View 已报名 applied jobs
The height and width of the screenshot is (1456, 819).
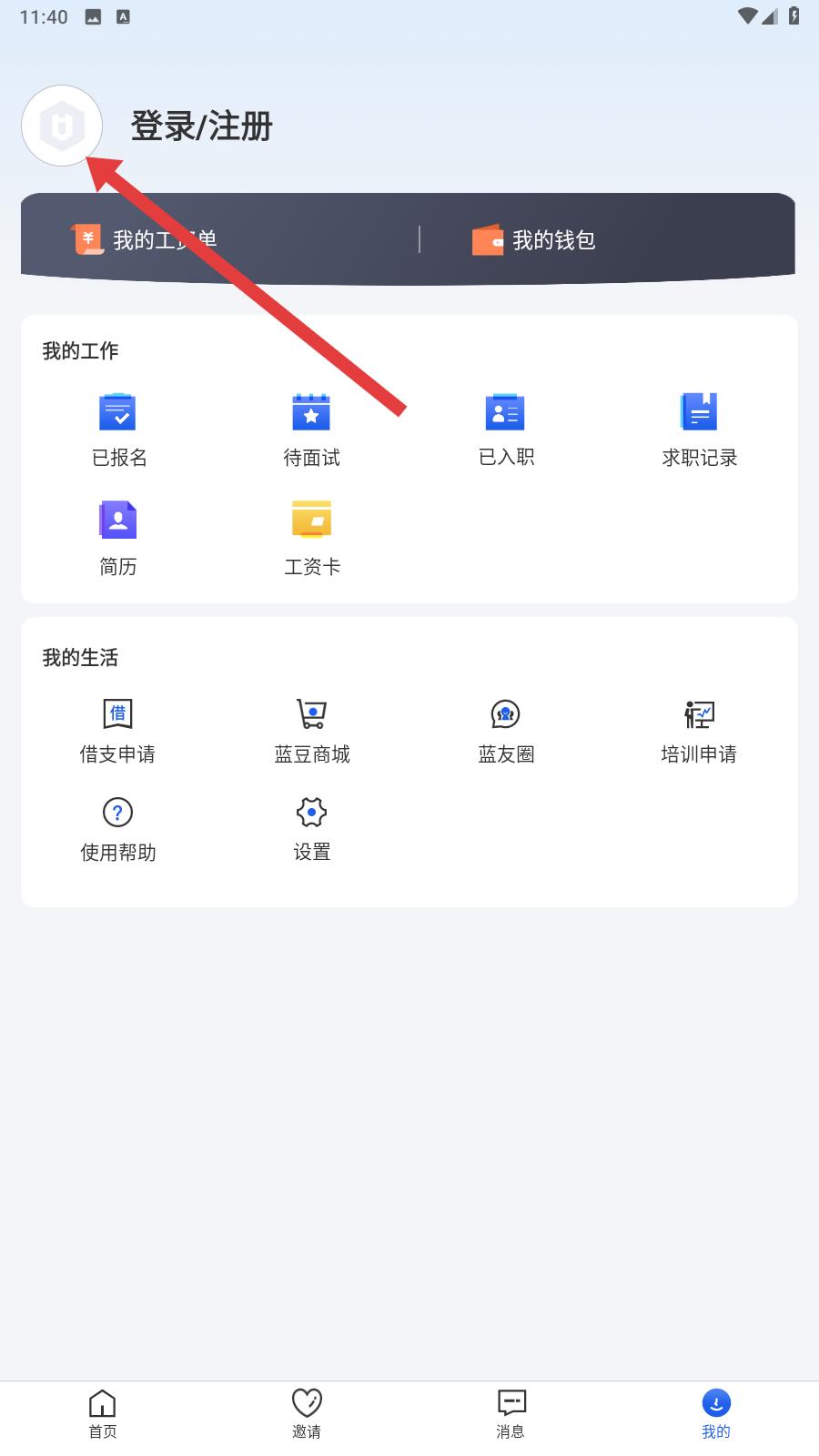point(118,431)
